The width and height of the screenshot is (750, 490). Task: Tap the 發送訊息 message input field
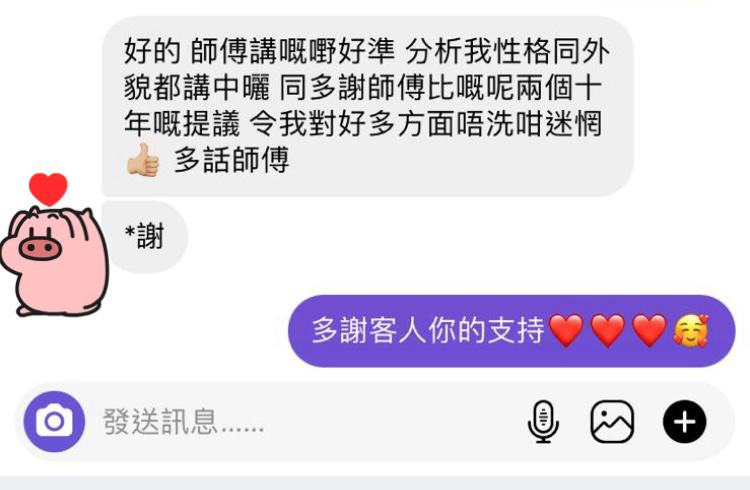300,422
